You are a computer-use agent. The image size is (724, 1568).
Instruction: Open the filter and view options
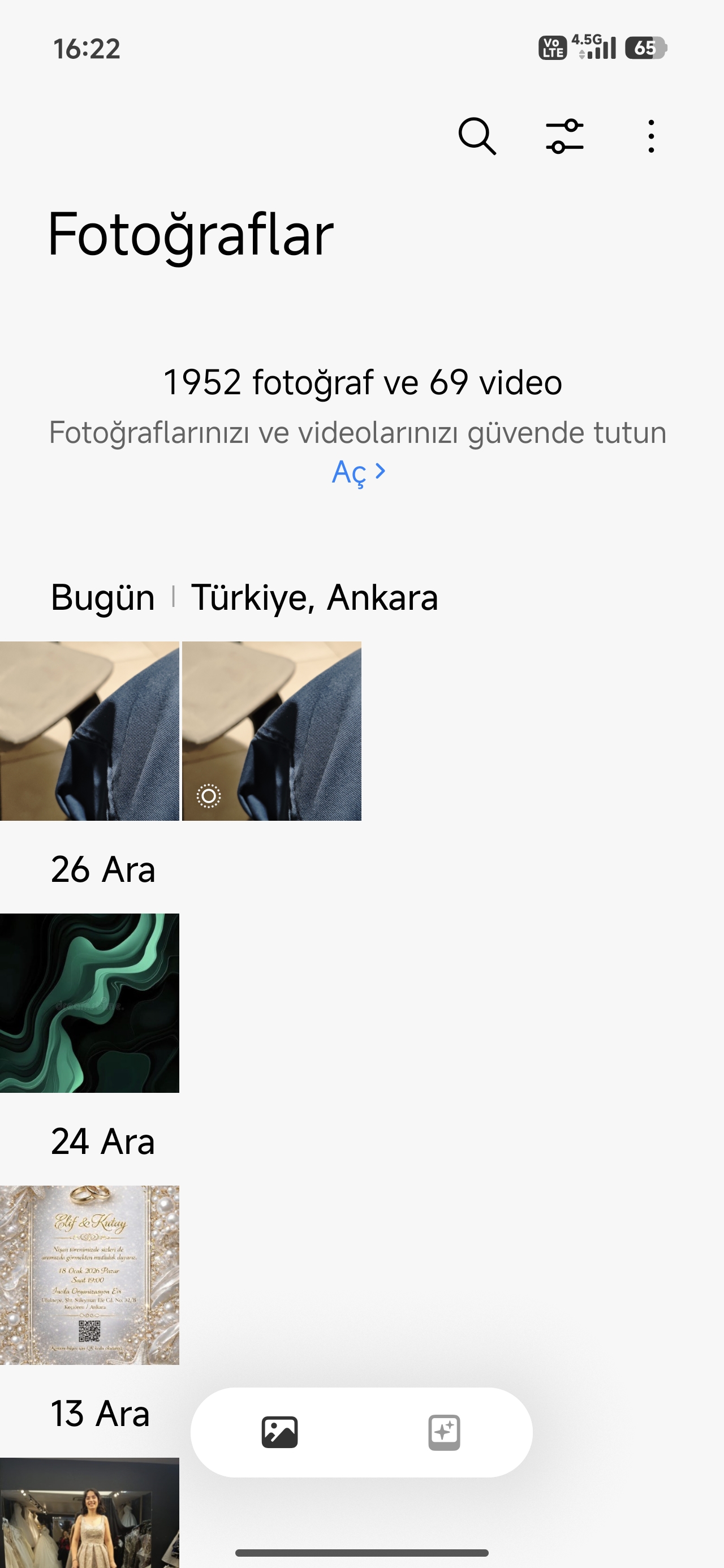pos(564,136)
